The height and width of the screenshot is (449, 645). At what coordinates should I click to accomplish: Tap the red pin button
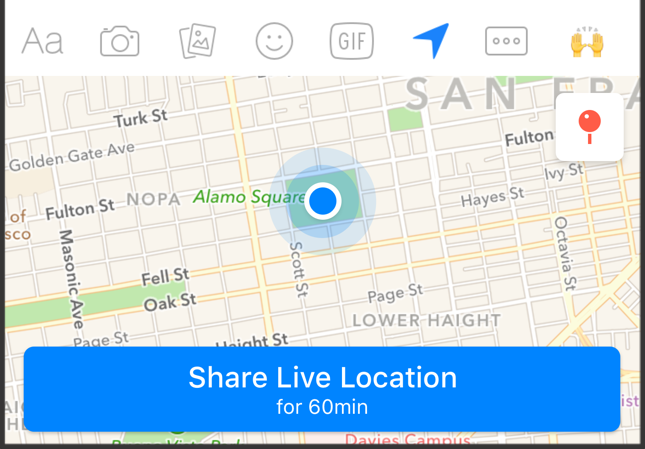click(589, 127)
